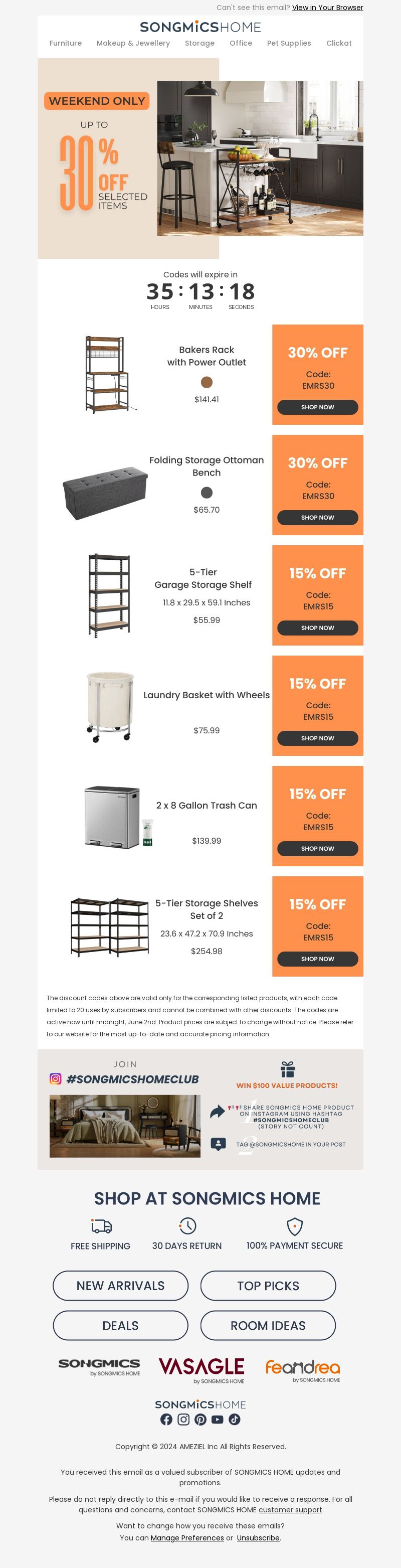Visit the Pinterest page
Screen dimensions: 401x1568
(x=200, y=1420)
